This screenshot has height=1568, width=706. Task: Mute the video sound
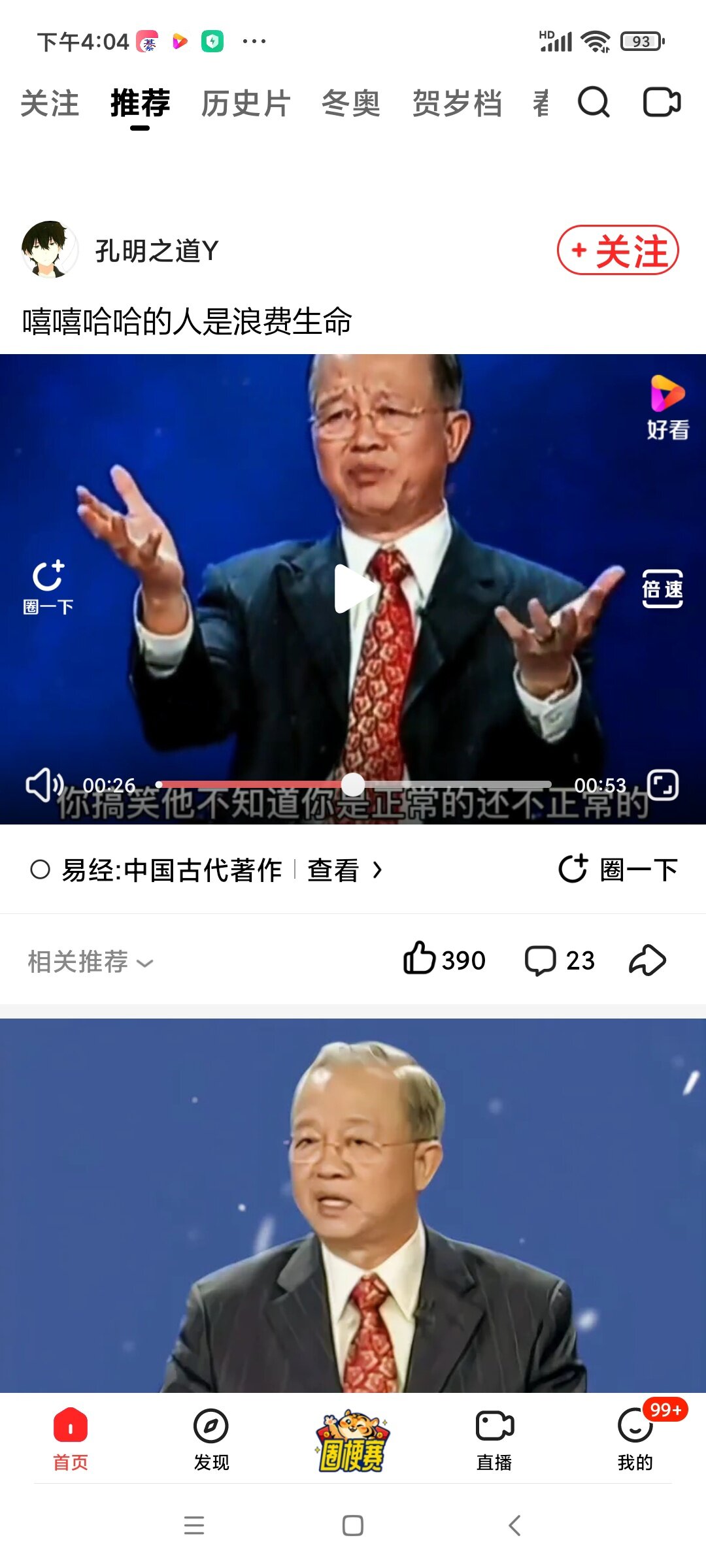tap(44, 785)
